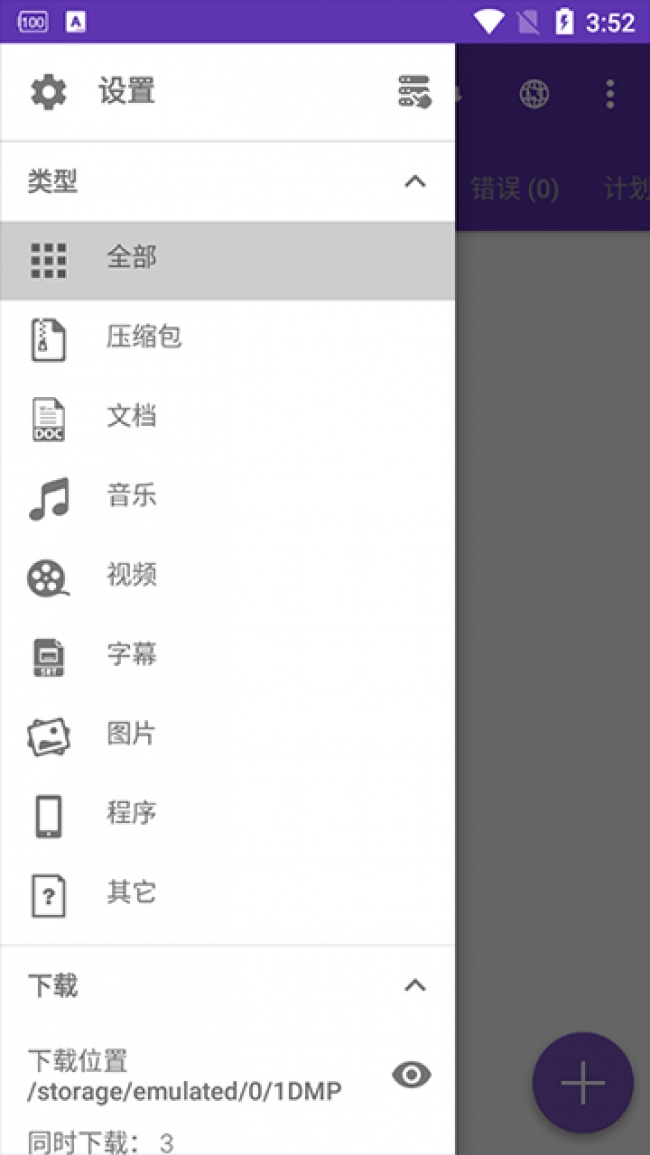650x1155 pixels.
Task: Tap the eye icon next to 下载位置
Action: 412,1075
